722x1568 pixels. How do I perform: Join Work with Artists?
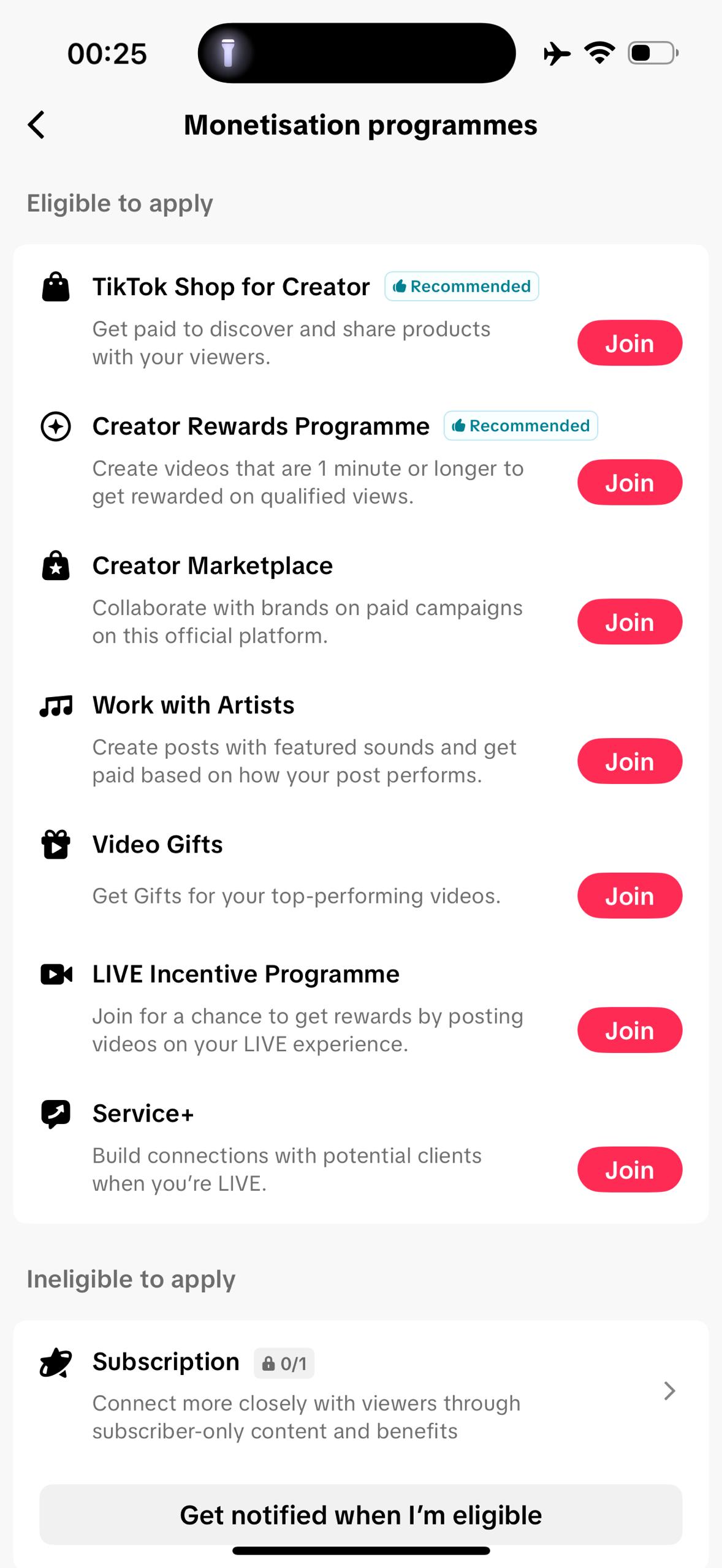tap(629, 761)
